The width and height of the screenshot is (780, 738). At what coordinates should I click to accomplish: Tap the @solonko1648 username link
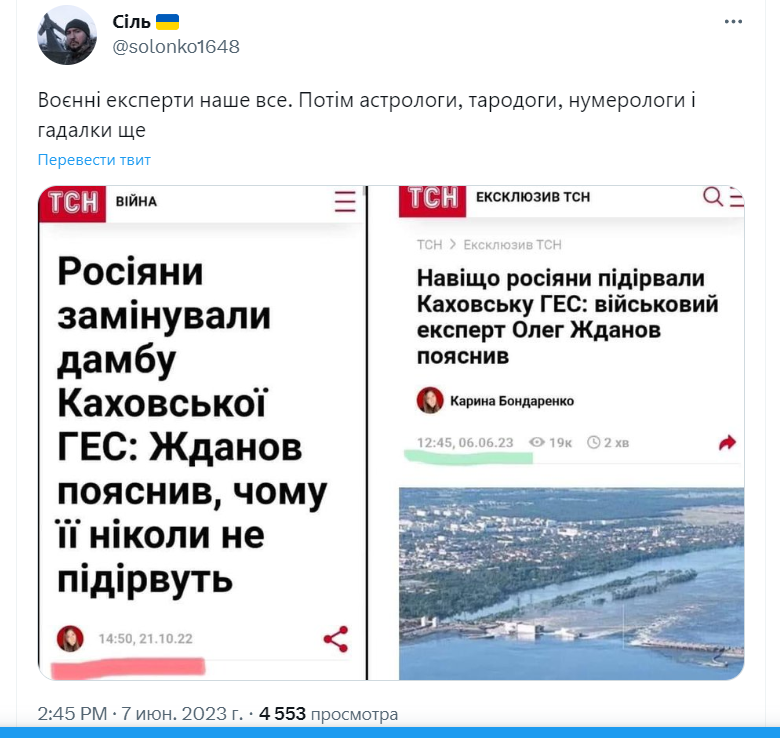pyautogui.click(x=176, y=47)
